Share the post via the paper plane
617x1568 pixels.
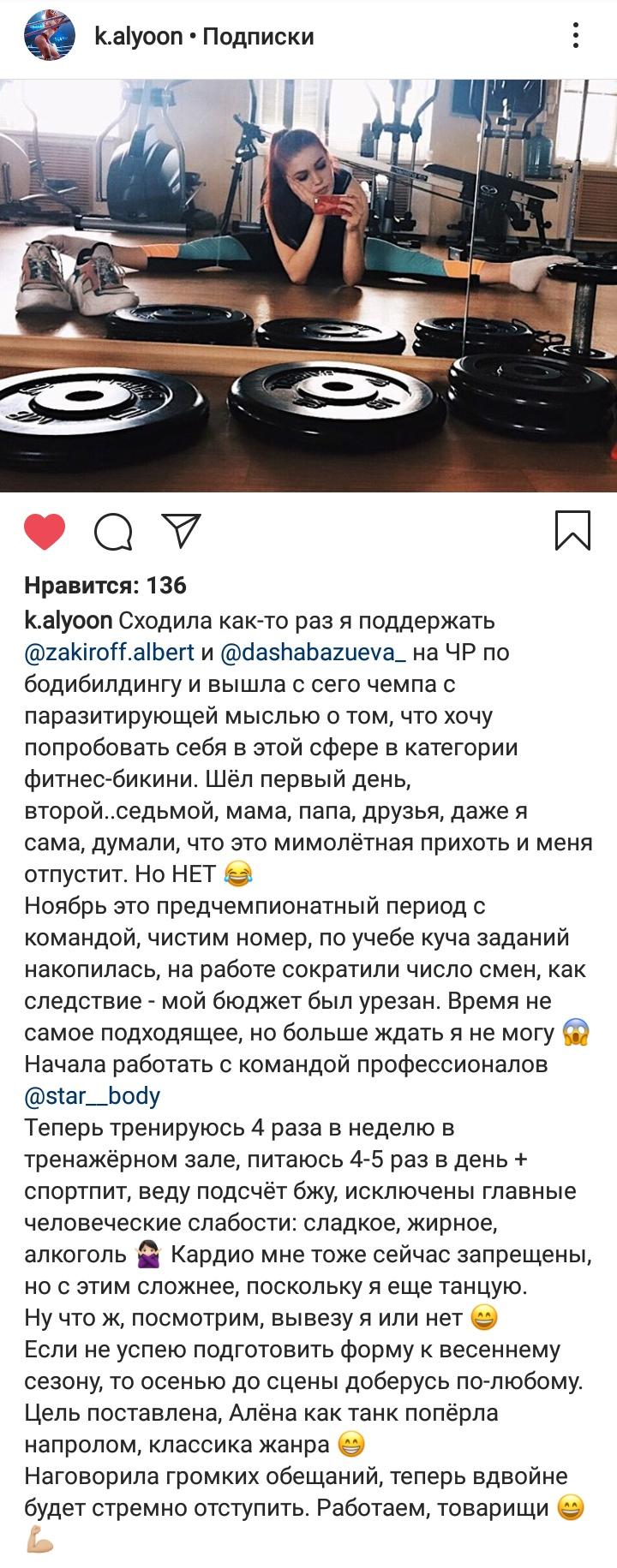tap(181, 530)
